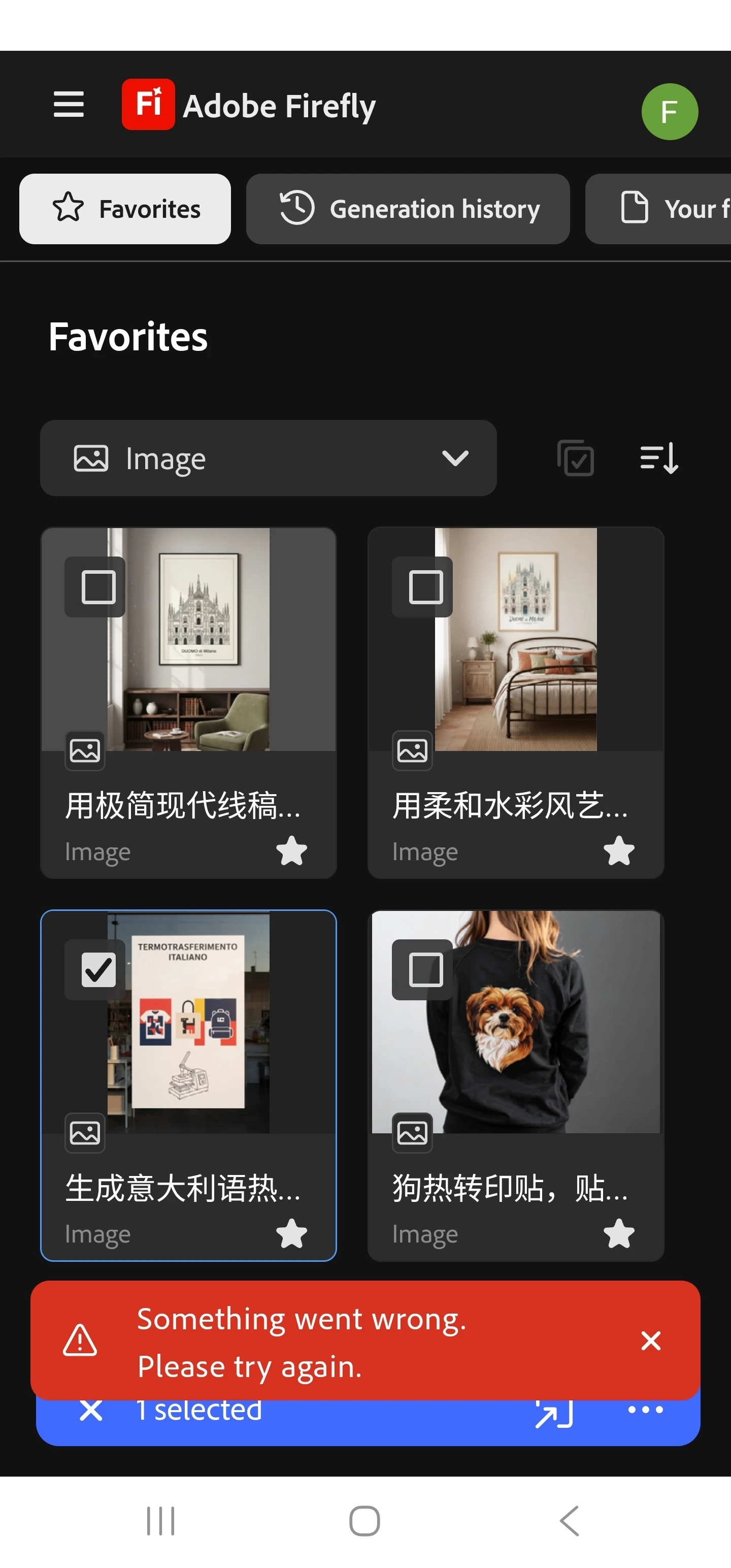The image size is (731, 1568).
Task: Tap the select-all icon beside the Image dropdown
Action: tap(575, 459)
